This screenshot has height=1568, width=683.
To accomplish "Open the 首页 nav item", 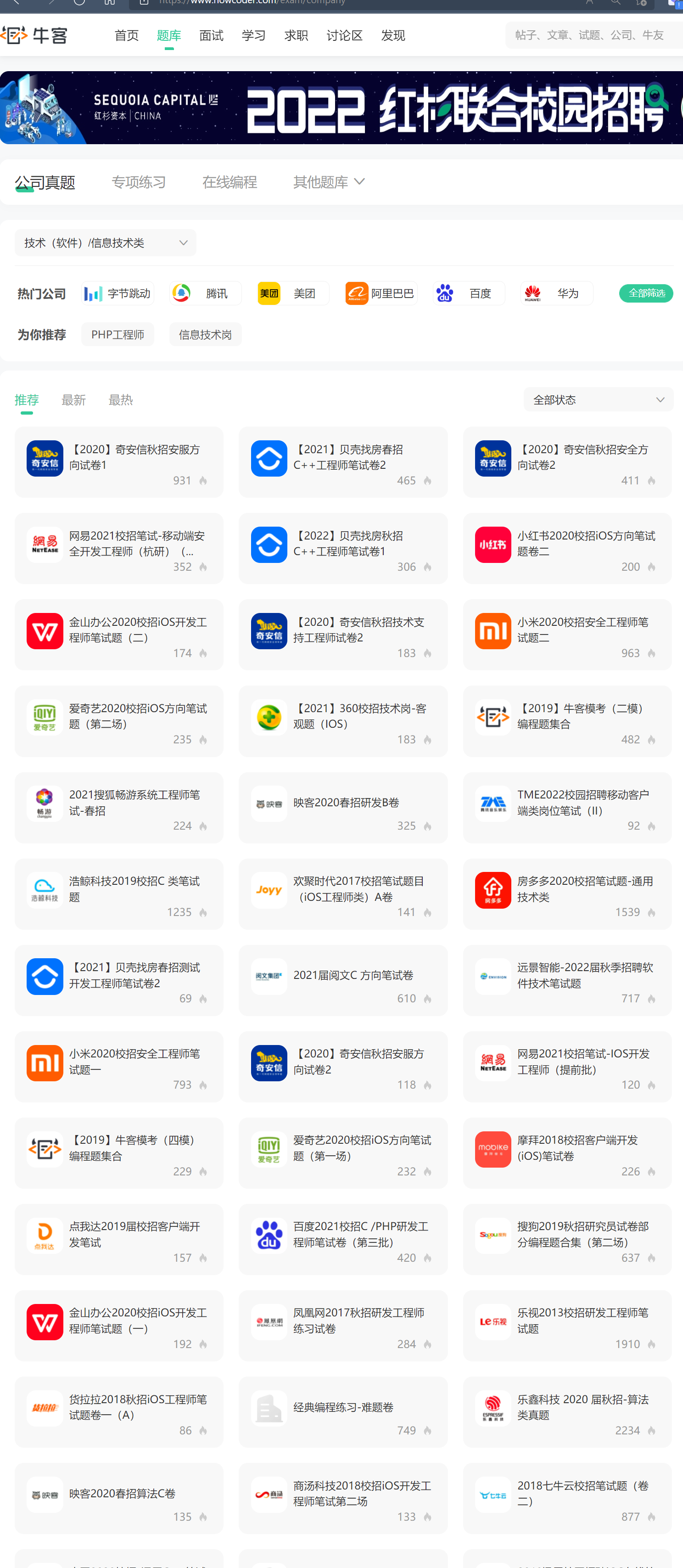I will click(x=127, y=35).
